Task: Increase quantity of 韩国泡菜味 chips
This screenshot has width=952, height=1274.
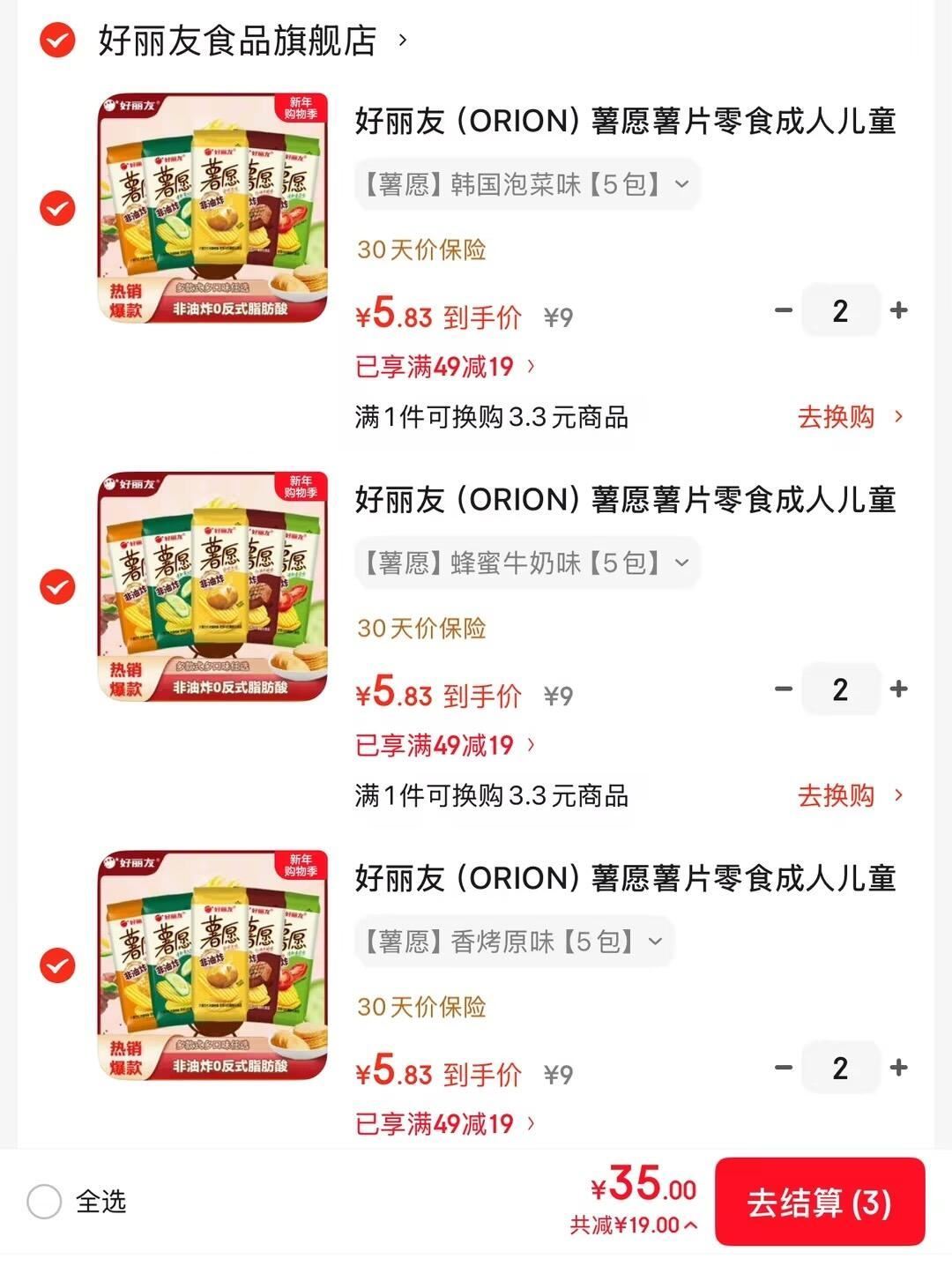Action: [x=899, y=310]
